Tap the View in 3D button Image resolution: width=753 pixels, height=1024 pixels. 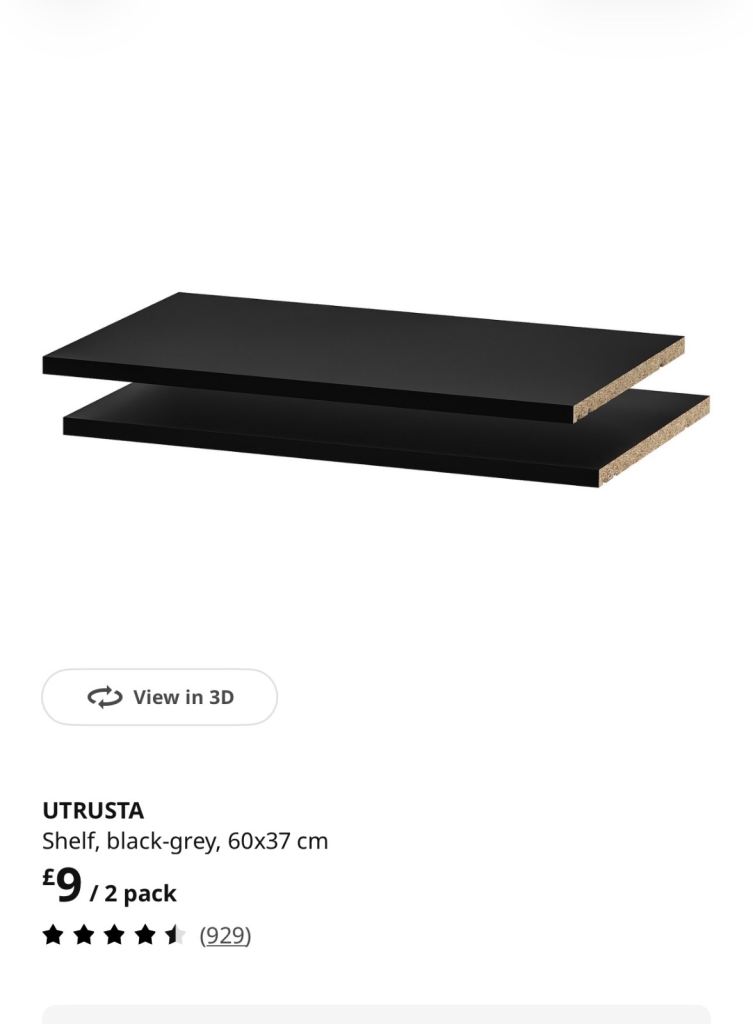(x=159, y=697)
